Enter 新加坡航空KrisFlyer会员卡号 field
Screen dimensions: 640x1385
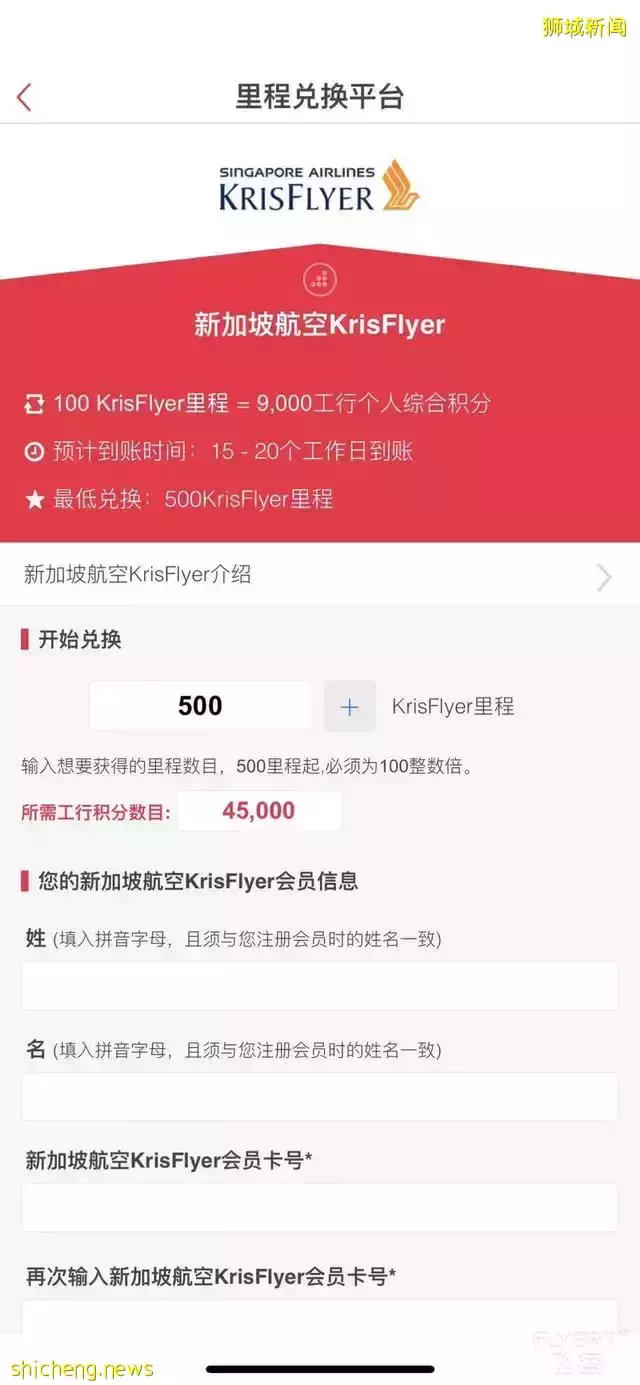(320, 1207)
